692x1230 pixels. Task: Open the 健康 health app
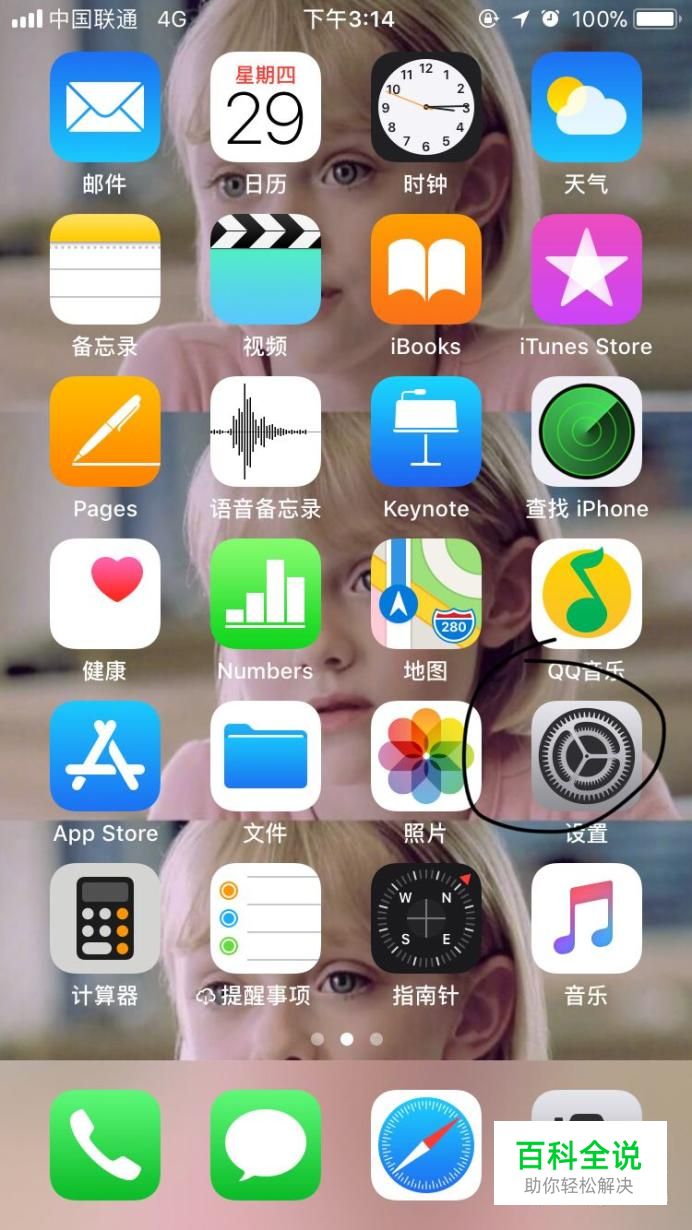(x=105, y=594)
